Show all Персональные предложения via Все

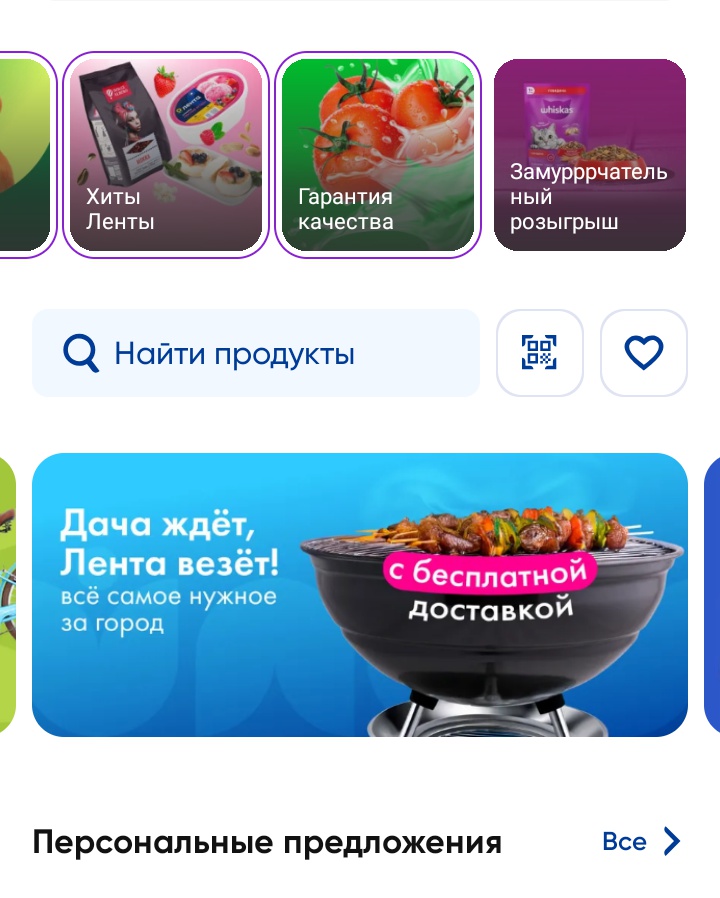click(x=641, y=842)
